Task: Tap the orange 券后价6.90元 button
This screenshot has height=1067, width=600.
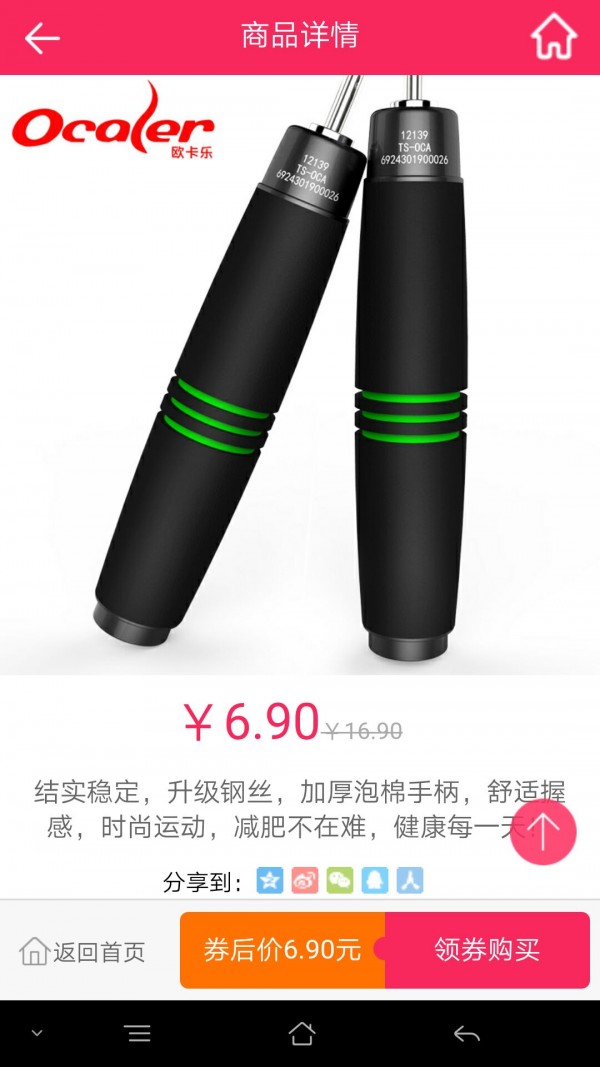Action: (281, 950)
